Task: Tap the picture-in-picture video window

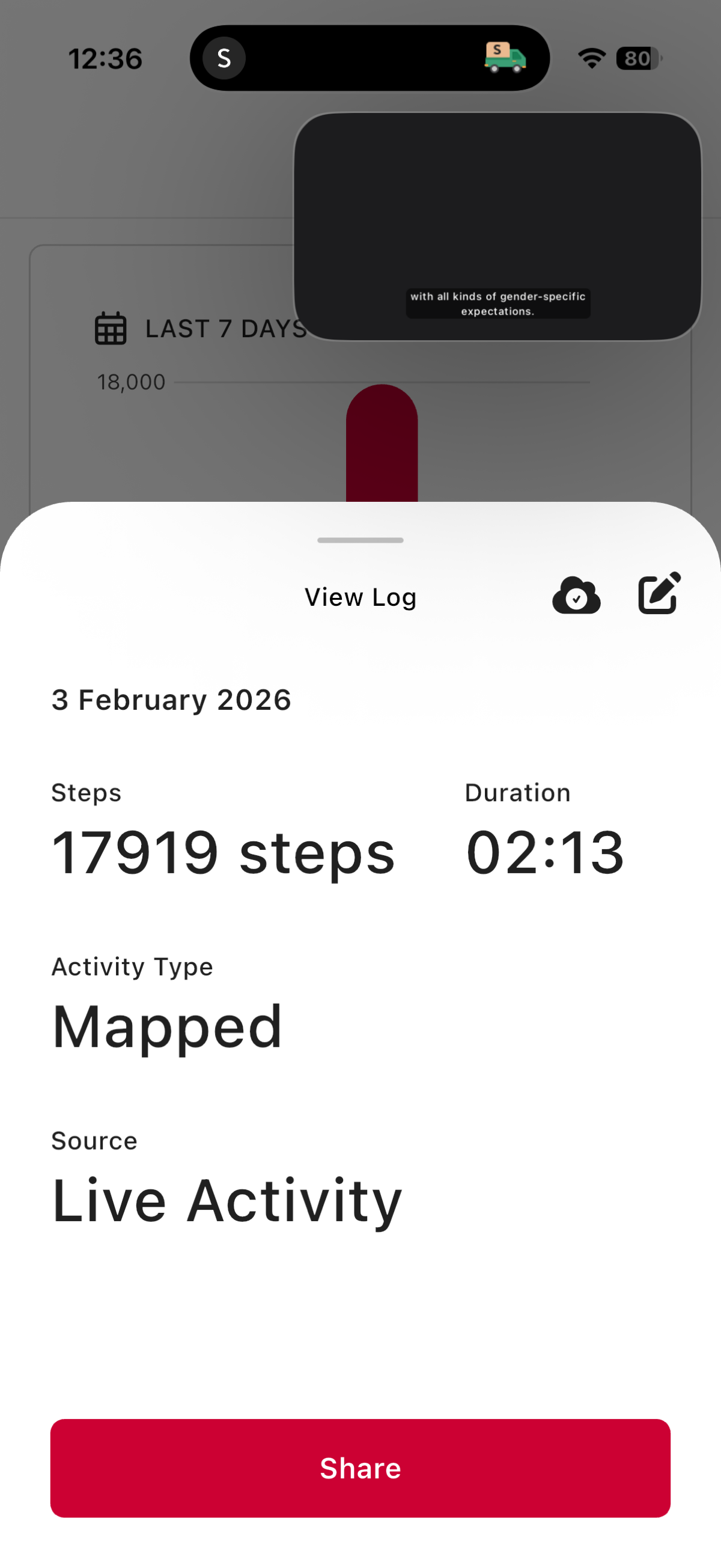Action: 497,227
